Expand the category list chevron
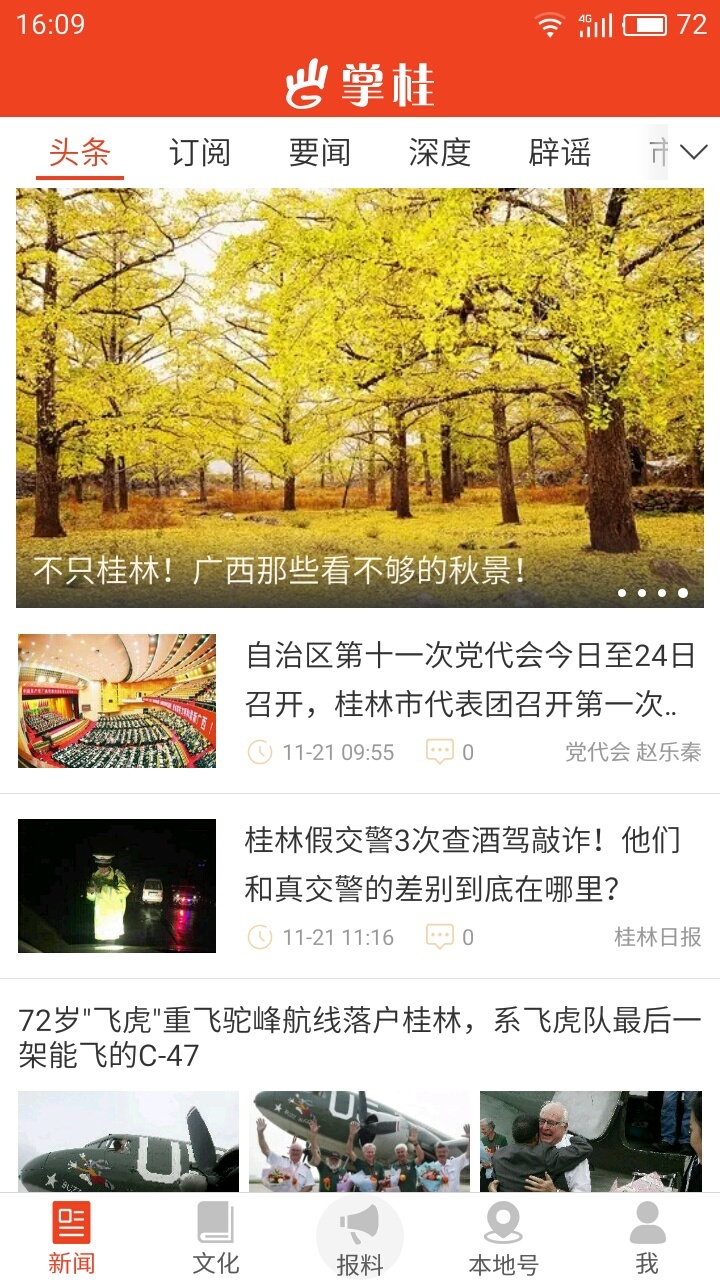Image resolution: width=720 pixels, height=1280 pixels. (693, 152)
